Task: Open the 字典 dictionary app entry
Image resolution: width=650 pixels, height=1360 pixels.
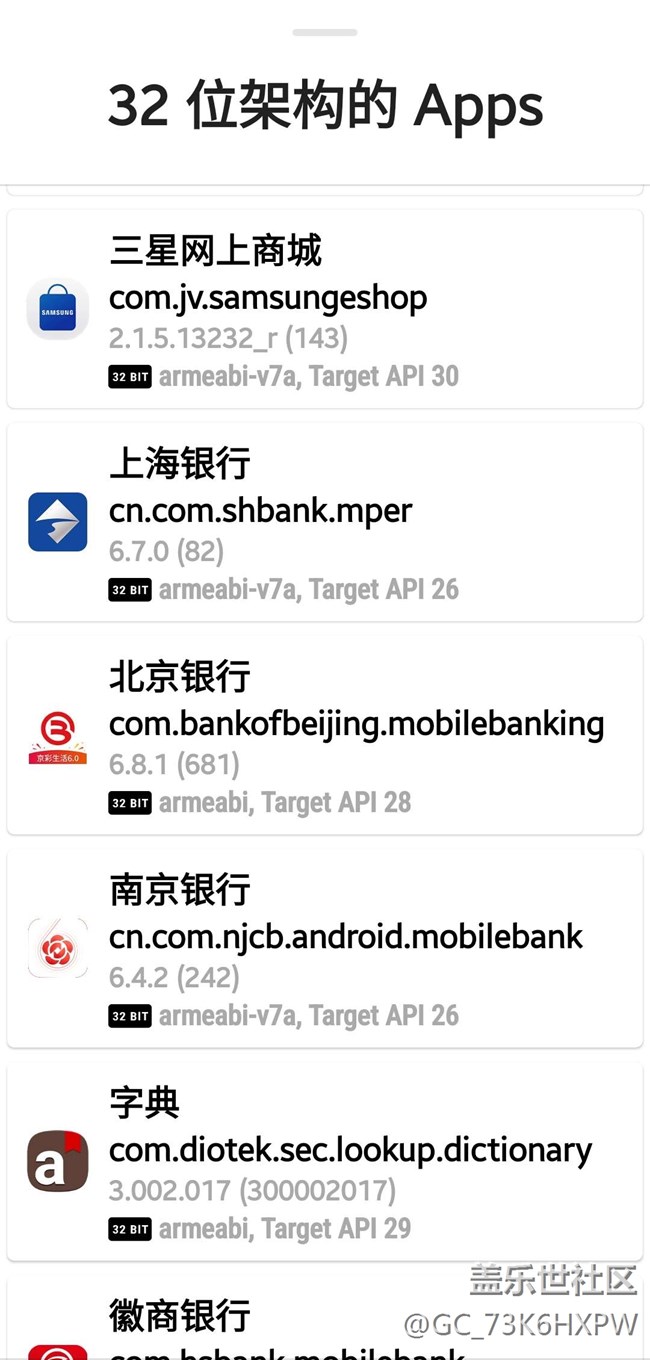Action: [325, 1161]
